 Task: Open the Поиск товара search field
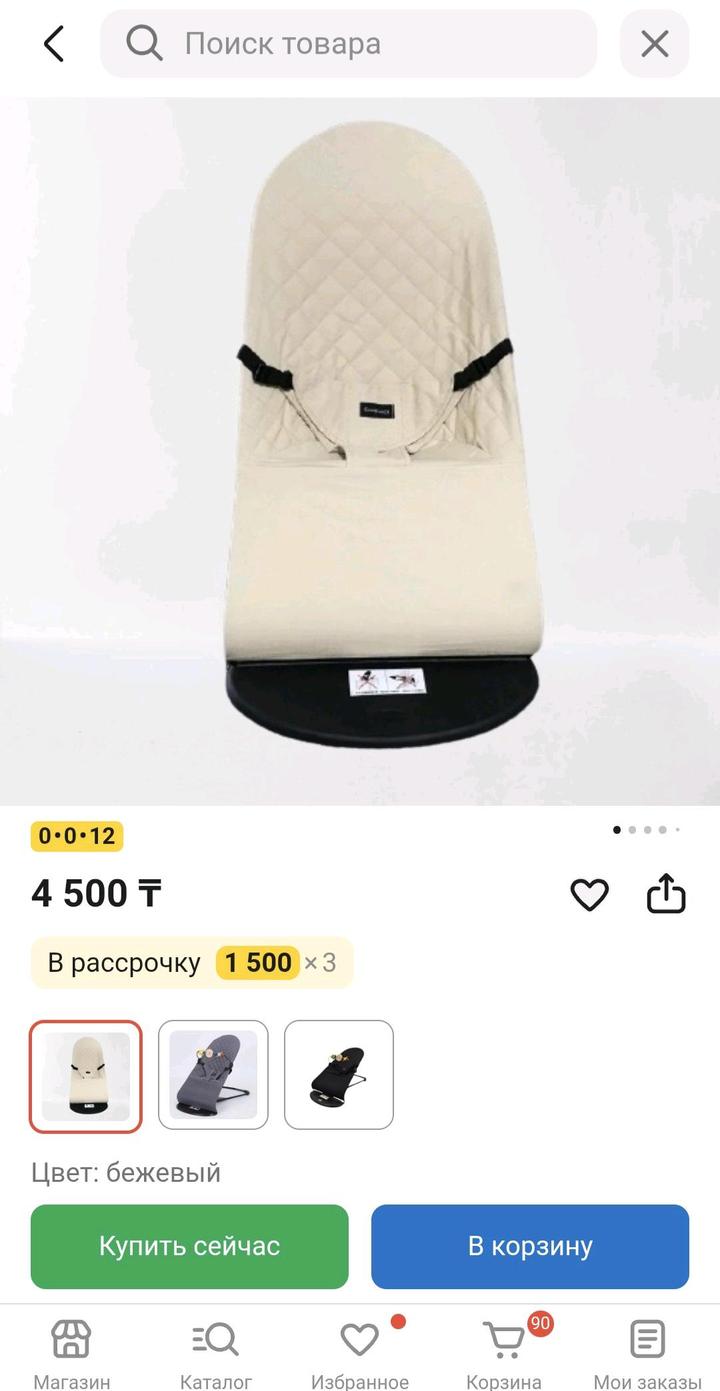349,44
